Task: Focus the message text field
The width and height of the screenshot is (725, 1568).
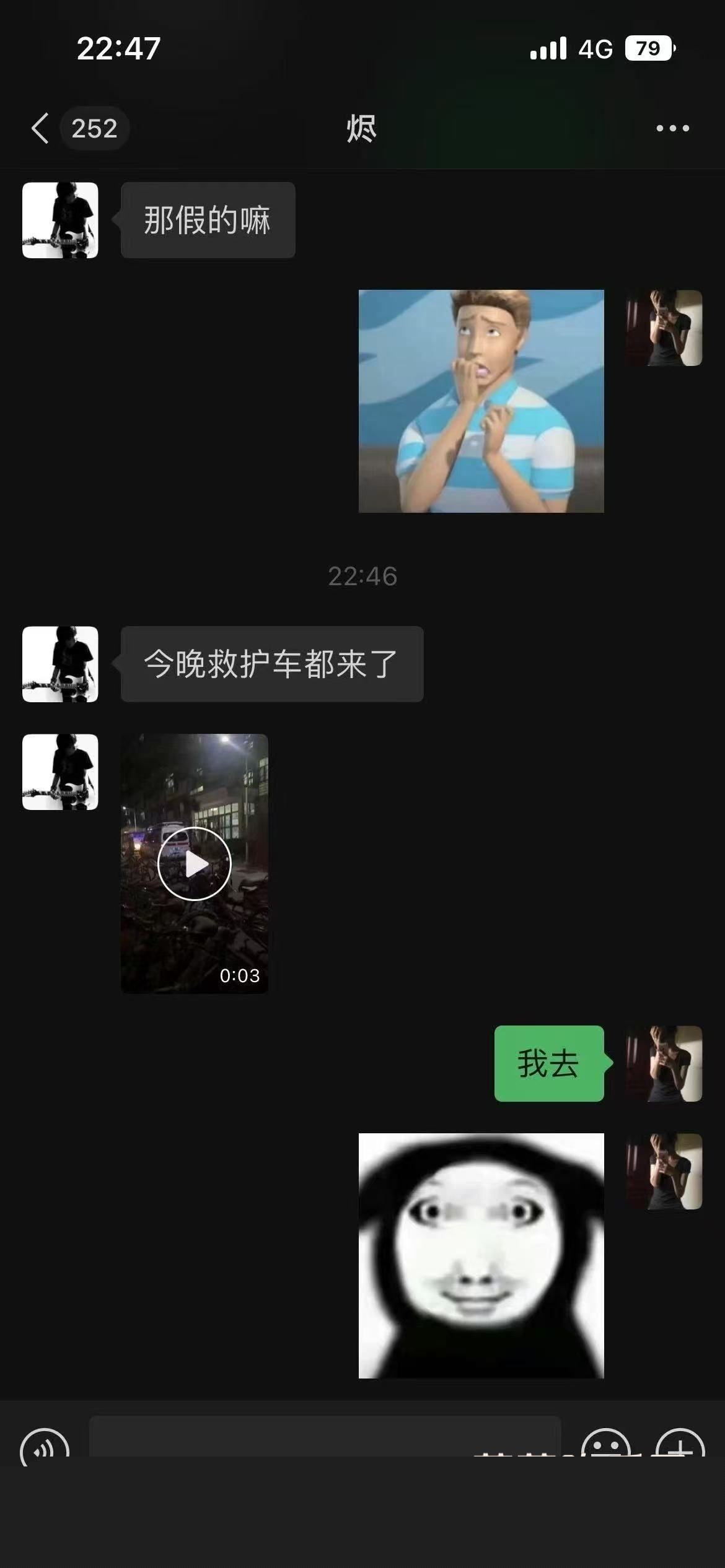Action: coord(325,1438)
